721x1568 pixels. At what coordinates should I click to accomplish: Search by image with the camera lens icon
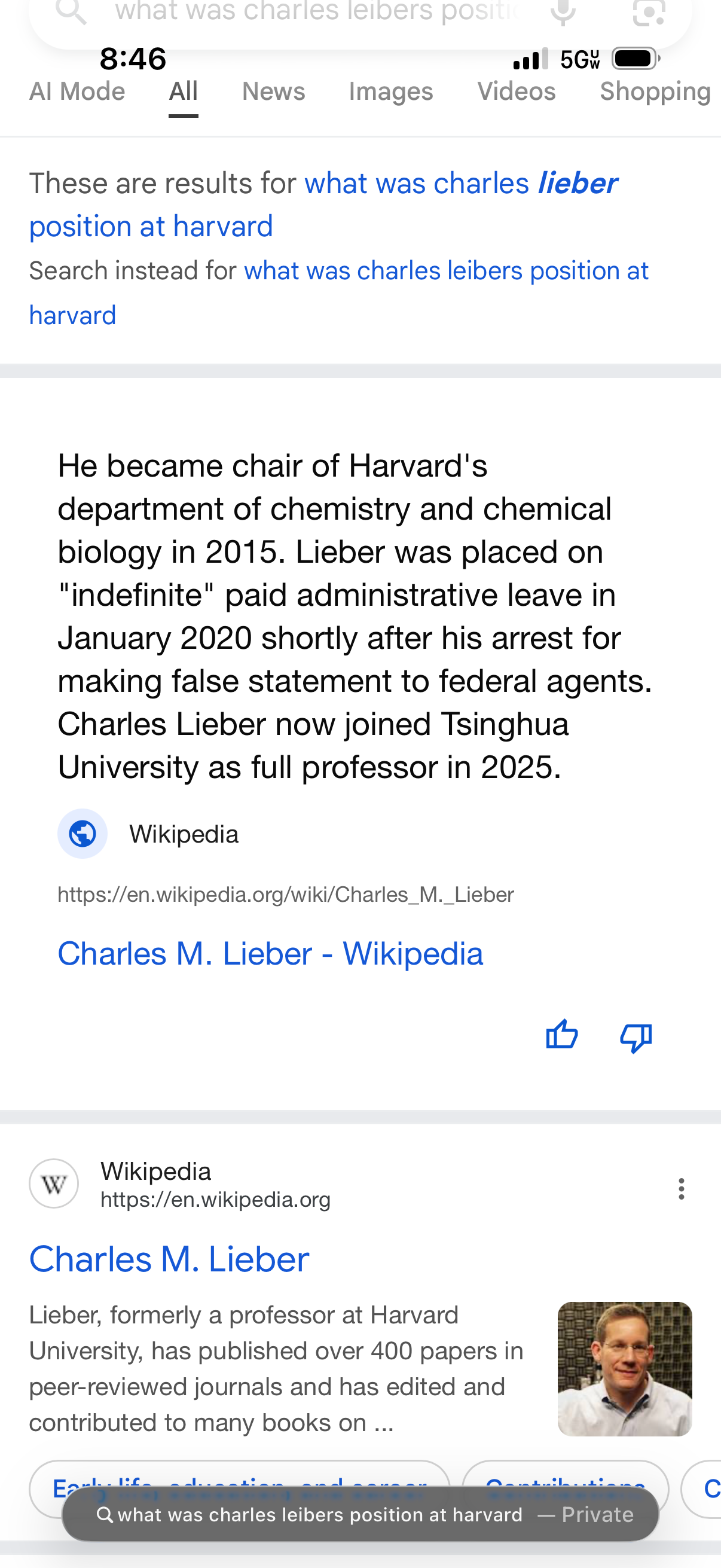click(649, 12)
